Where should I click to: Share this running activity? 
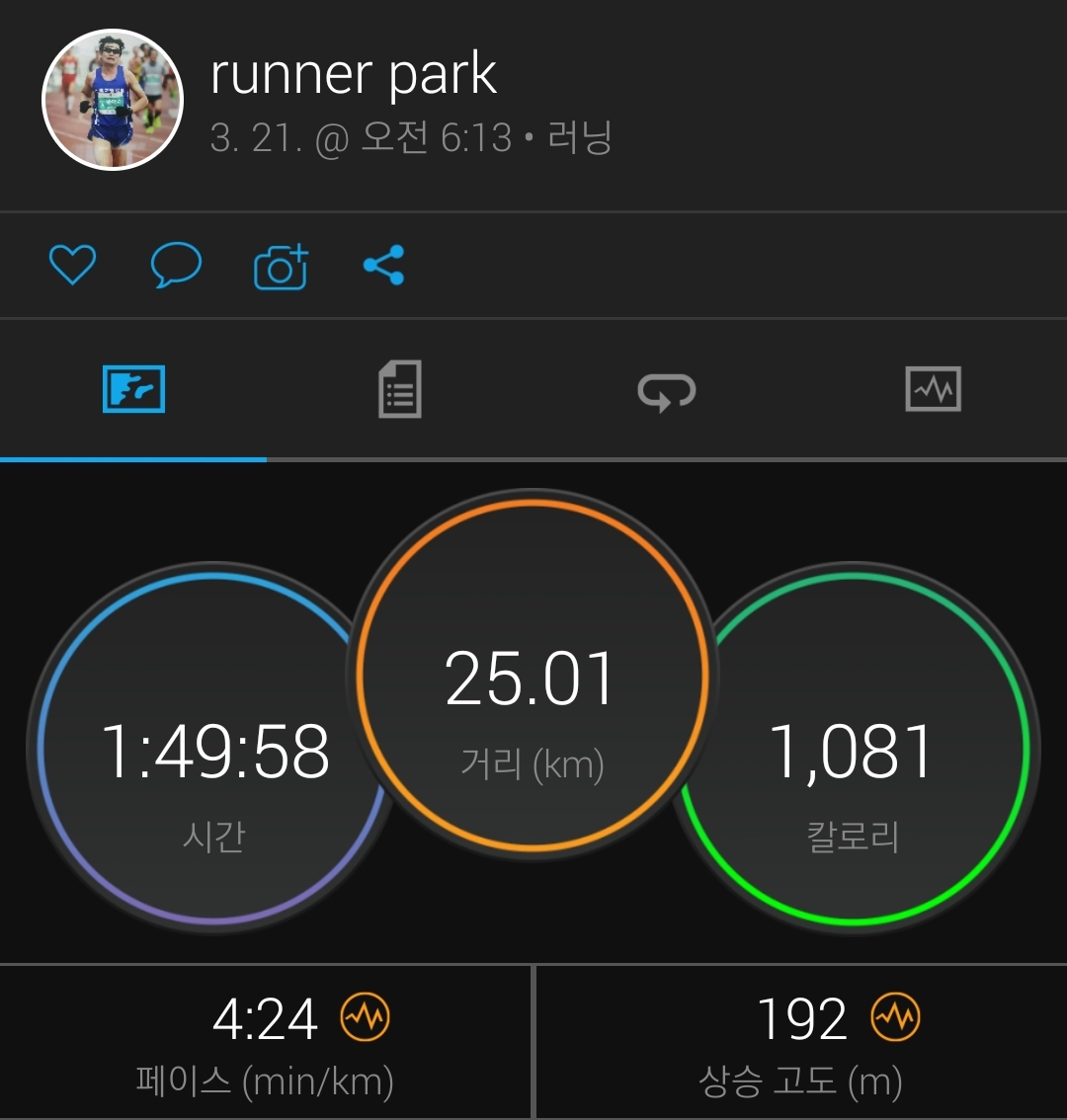(x=383, y=265)
